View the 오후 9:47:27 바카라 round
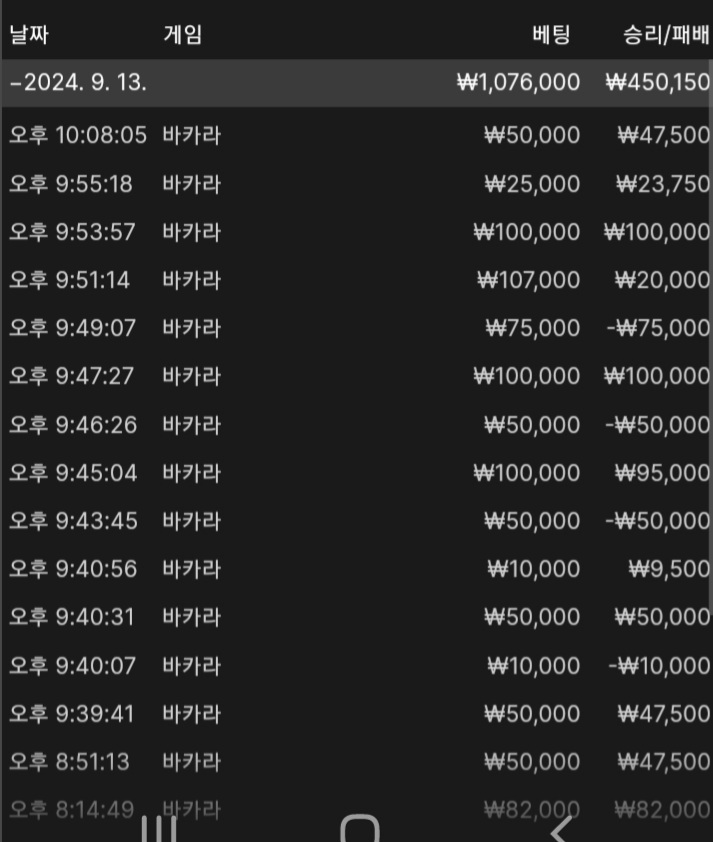The width and height of the screenshot is (713, 842). tap(356, 376)
